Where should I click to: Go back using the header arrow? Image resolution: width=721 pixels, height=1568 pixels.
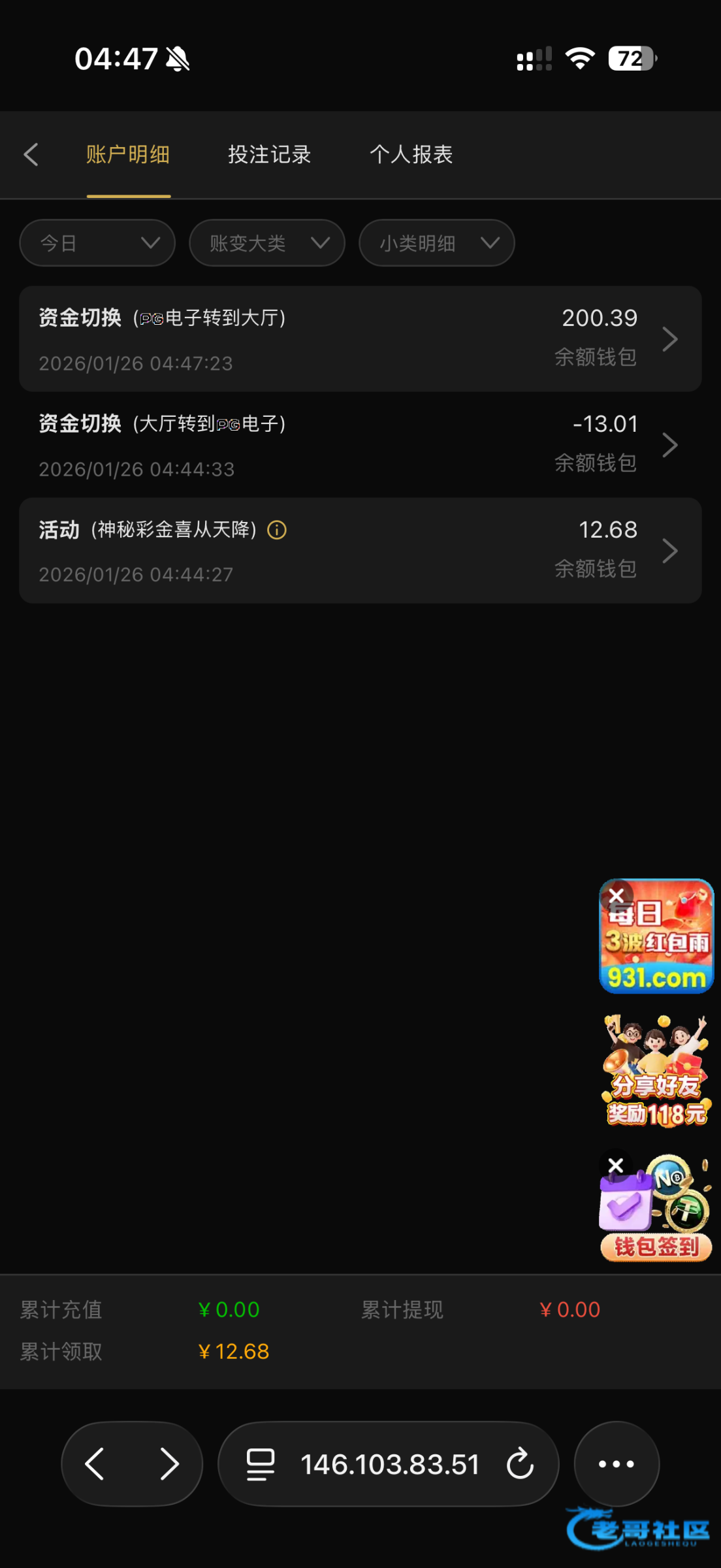pos(31,155)
